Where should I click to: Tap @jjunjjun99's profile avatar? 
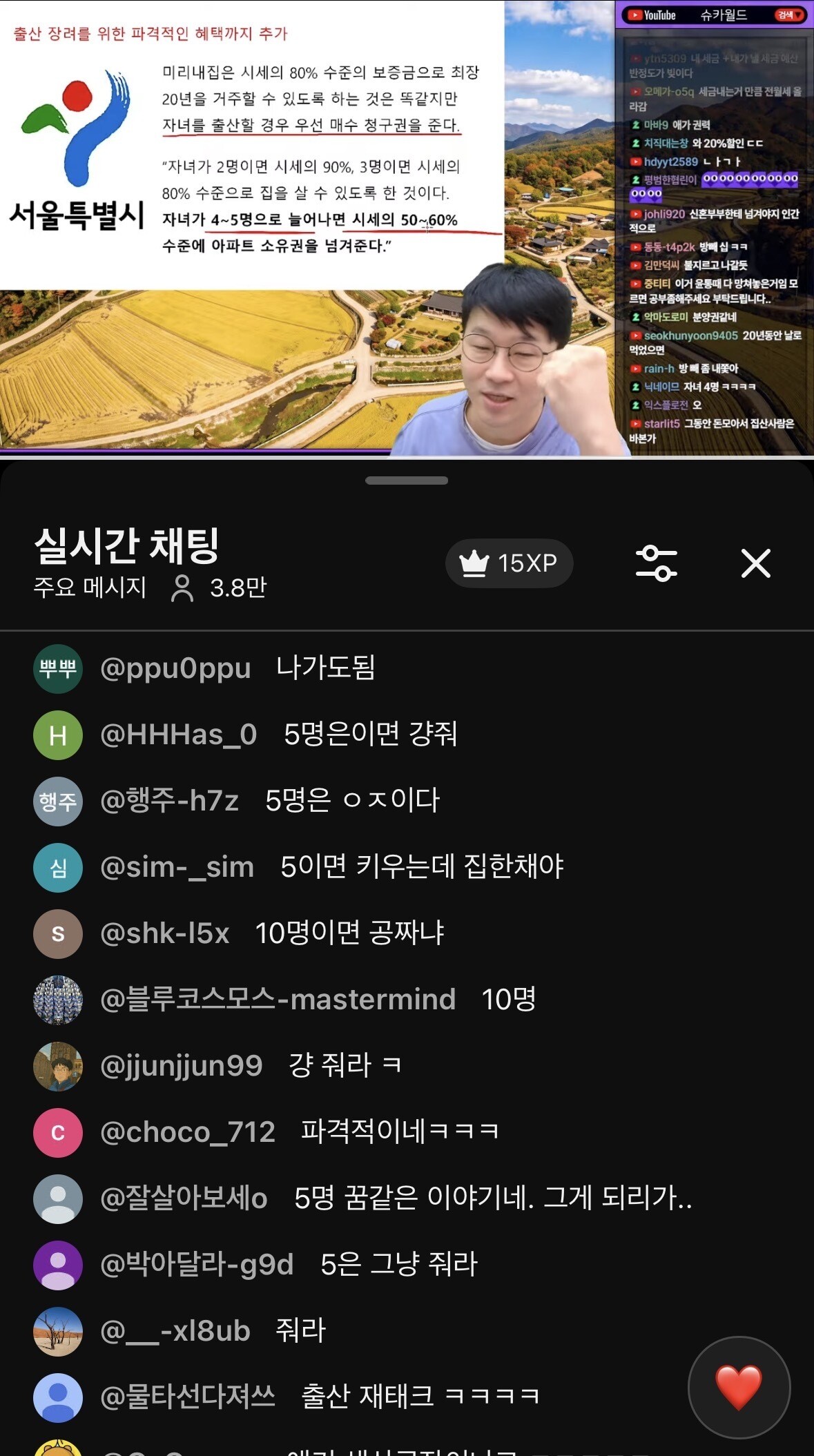point(58,1066)
